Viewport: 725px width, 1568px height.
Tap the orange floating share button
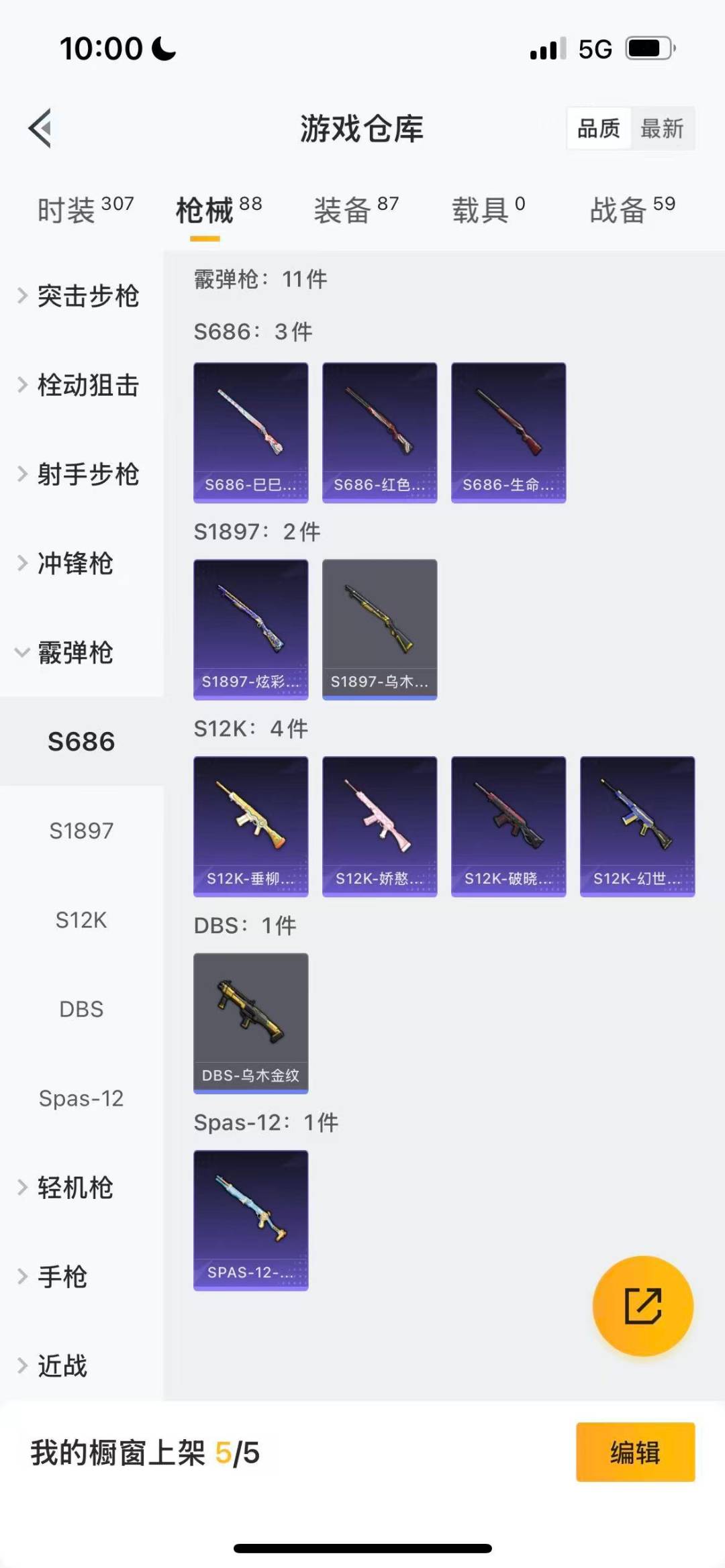642,1306
